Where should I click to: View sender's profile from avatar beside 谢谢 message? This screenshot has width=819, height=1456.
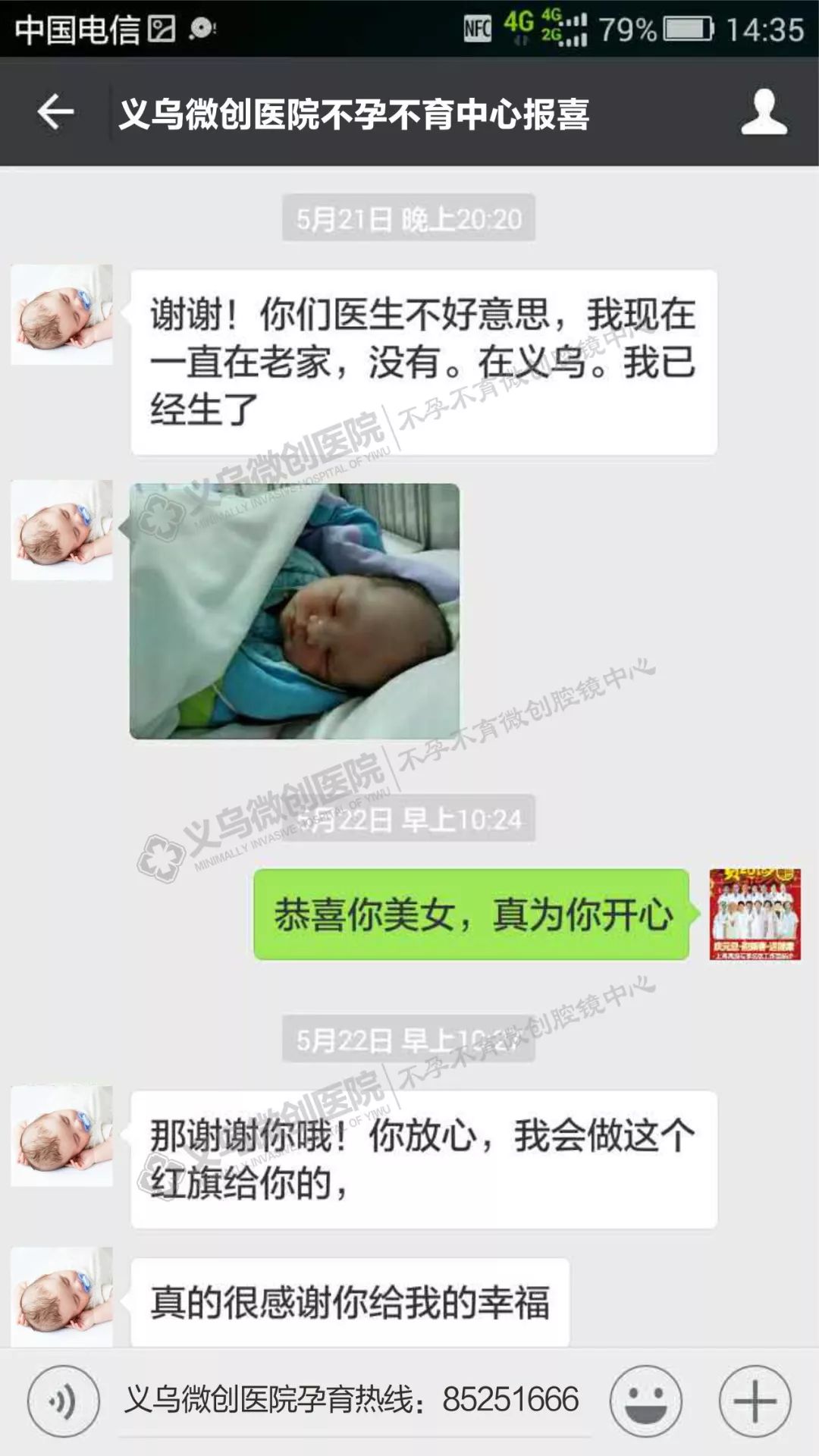tap(62, 315)
